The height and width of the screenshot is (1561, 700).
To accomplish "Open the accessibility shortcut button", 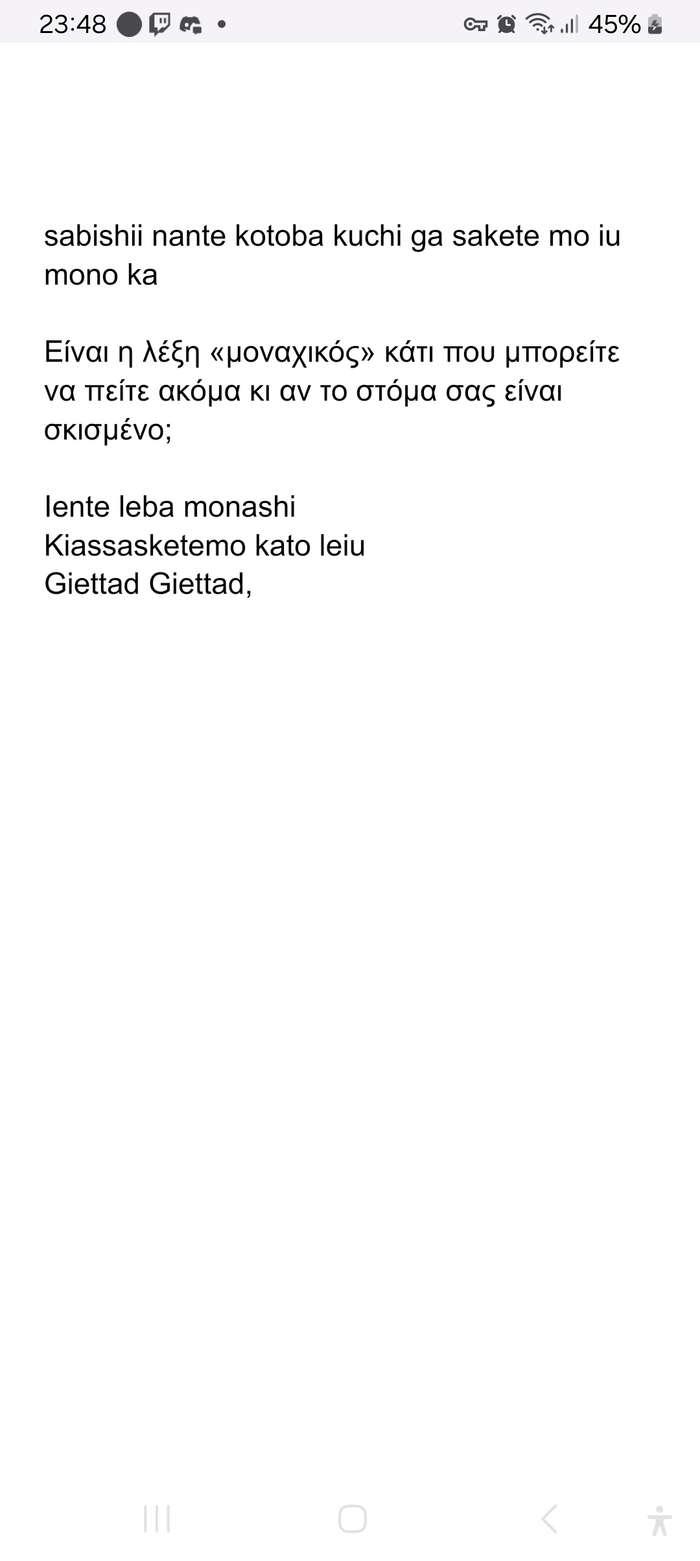I will point(659,1520).
